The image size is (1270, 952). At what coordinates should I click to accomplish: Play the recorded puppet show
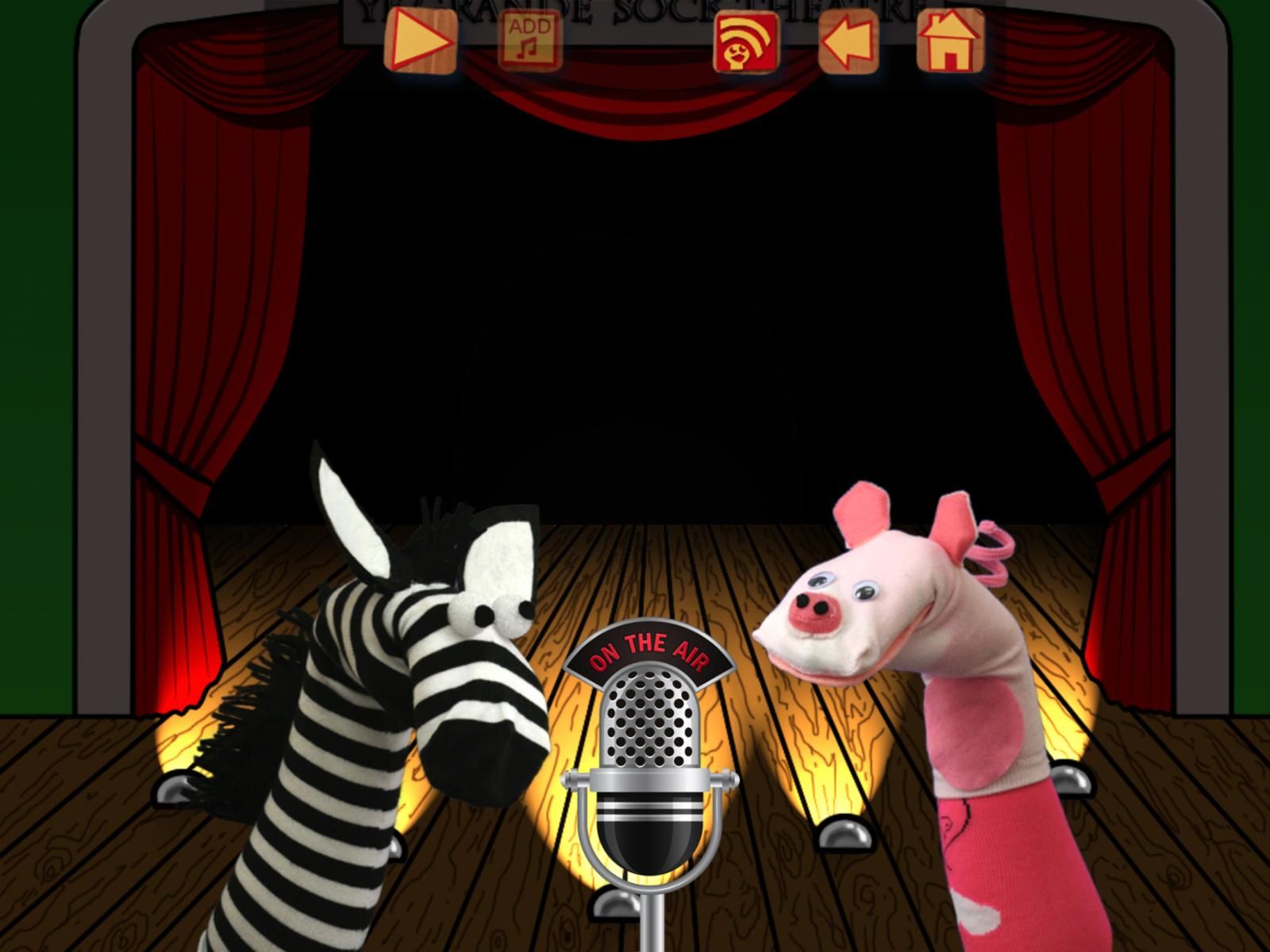(420, 41)
